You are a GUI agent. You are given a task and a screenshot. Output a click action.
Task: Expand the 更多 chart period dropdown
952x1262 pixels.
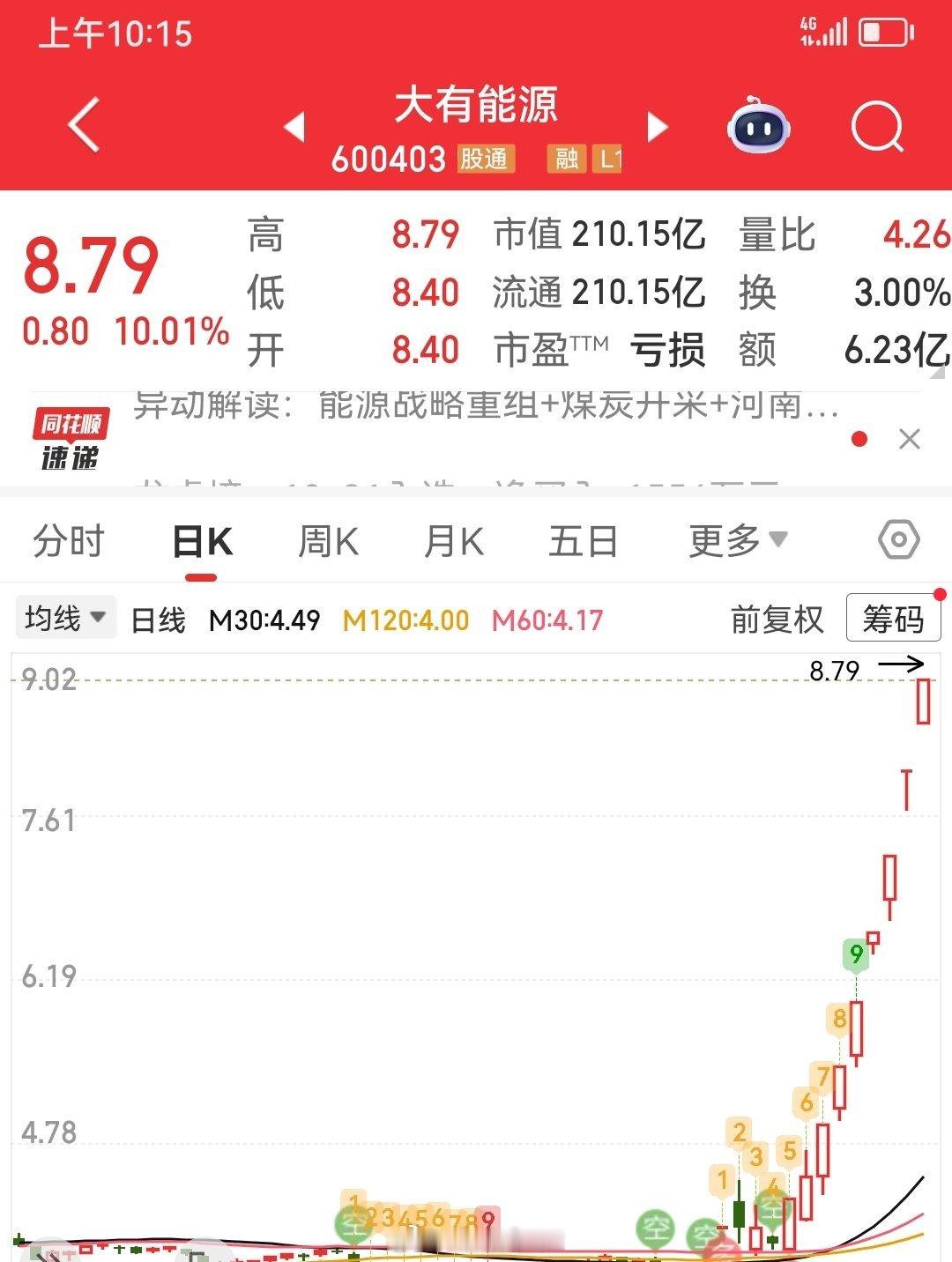(x=737, y=541)
